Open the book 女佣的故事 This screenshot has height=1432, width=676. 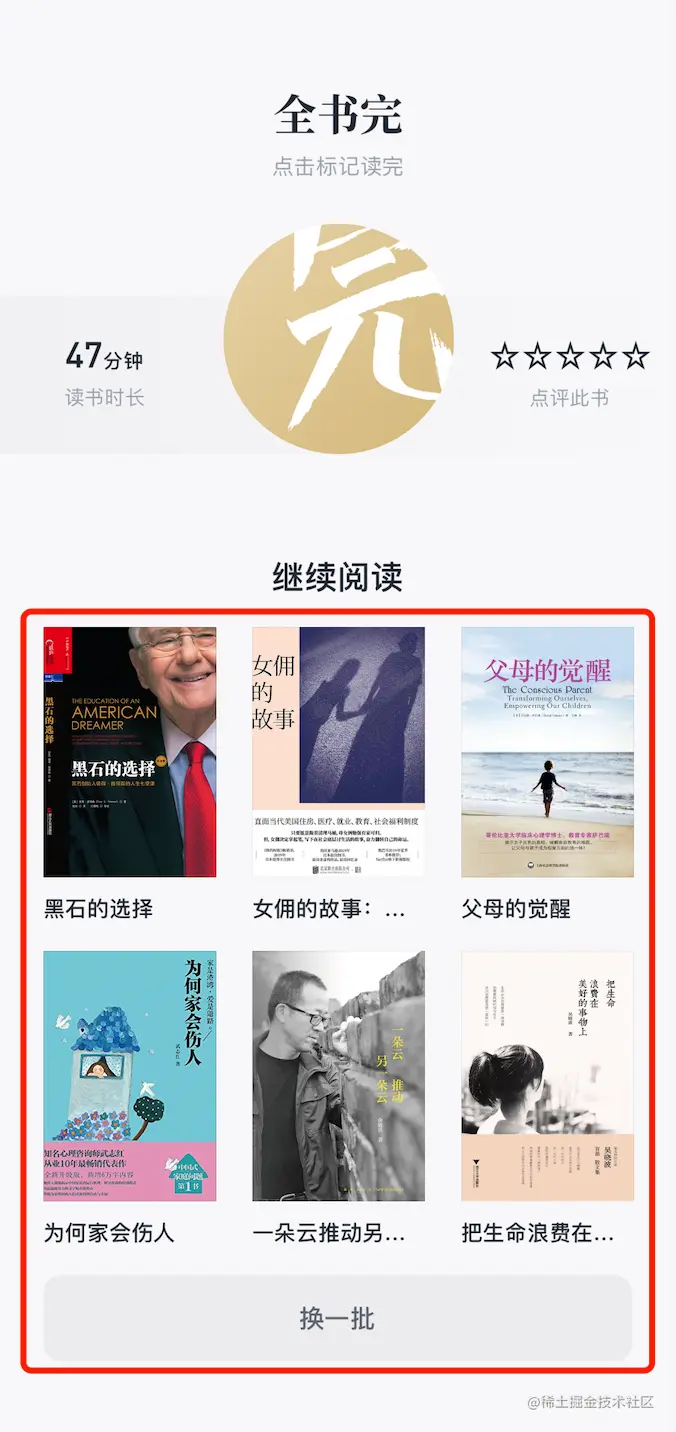coord(338,752)
